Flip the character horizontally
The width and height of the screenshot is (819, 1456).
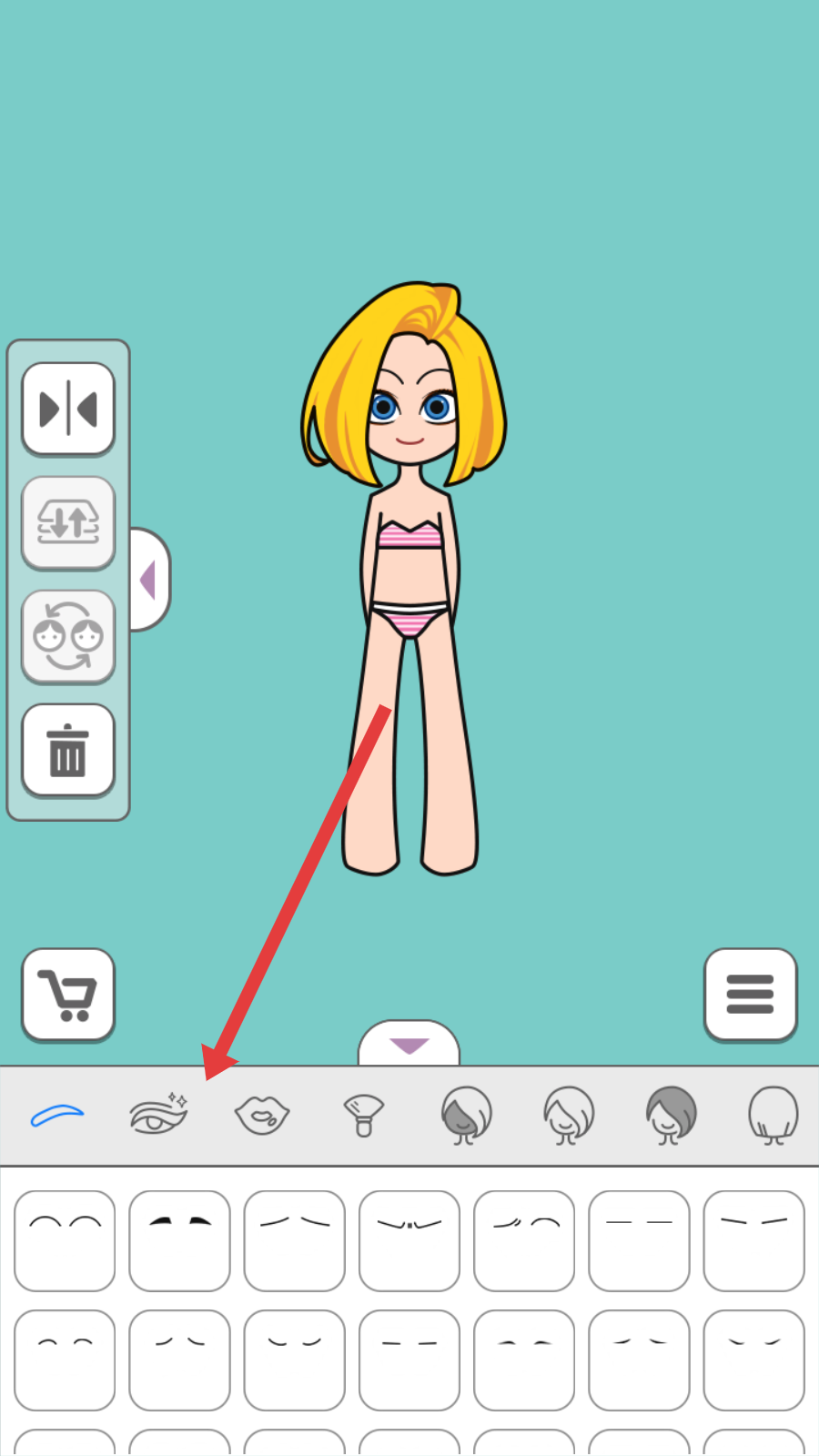tap(68, 409)
